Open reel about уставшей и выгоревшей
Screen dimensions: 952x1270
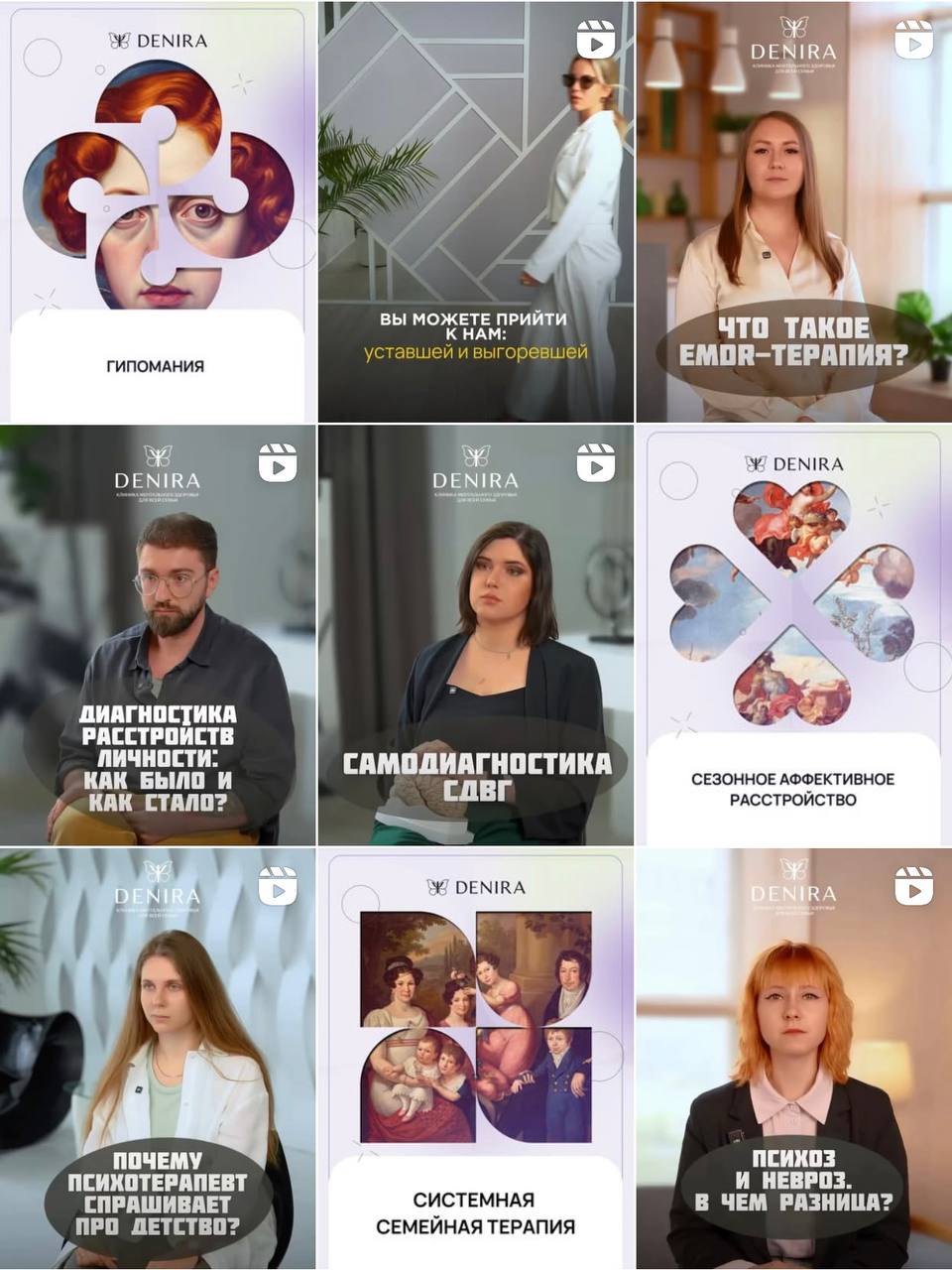pyautogui.click(x=475, y=211)
